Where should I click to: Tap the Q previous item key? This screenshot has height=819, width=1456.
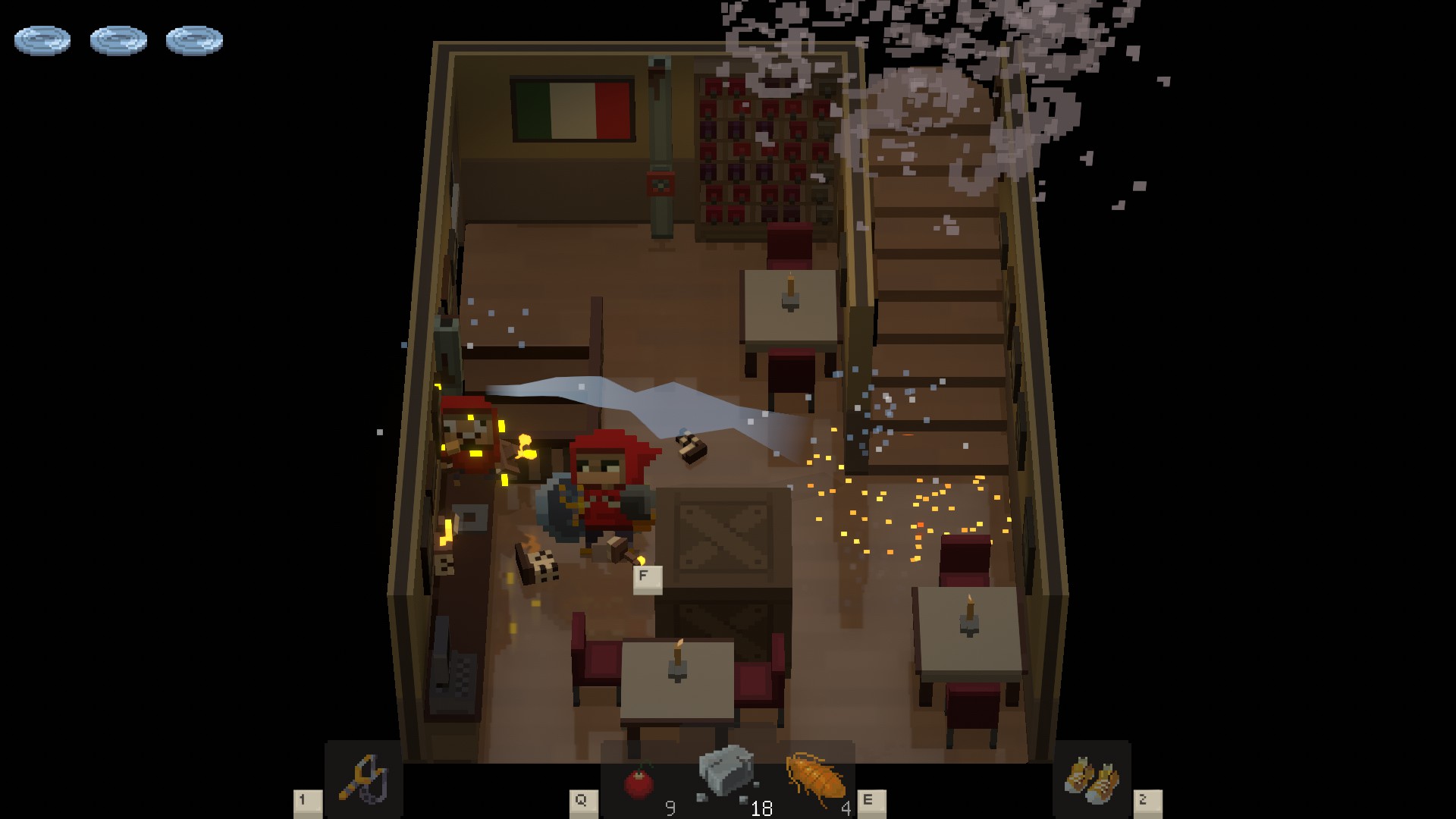(x=583, y=803)
